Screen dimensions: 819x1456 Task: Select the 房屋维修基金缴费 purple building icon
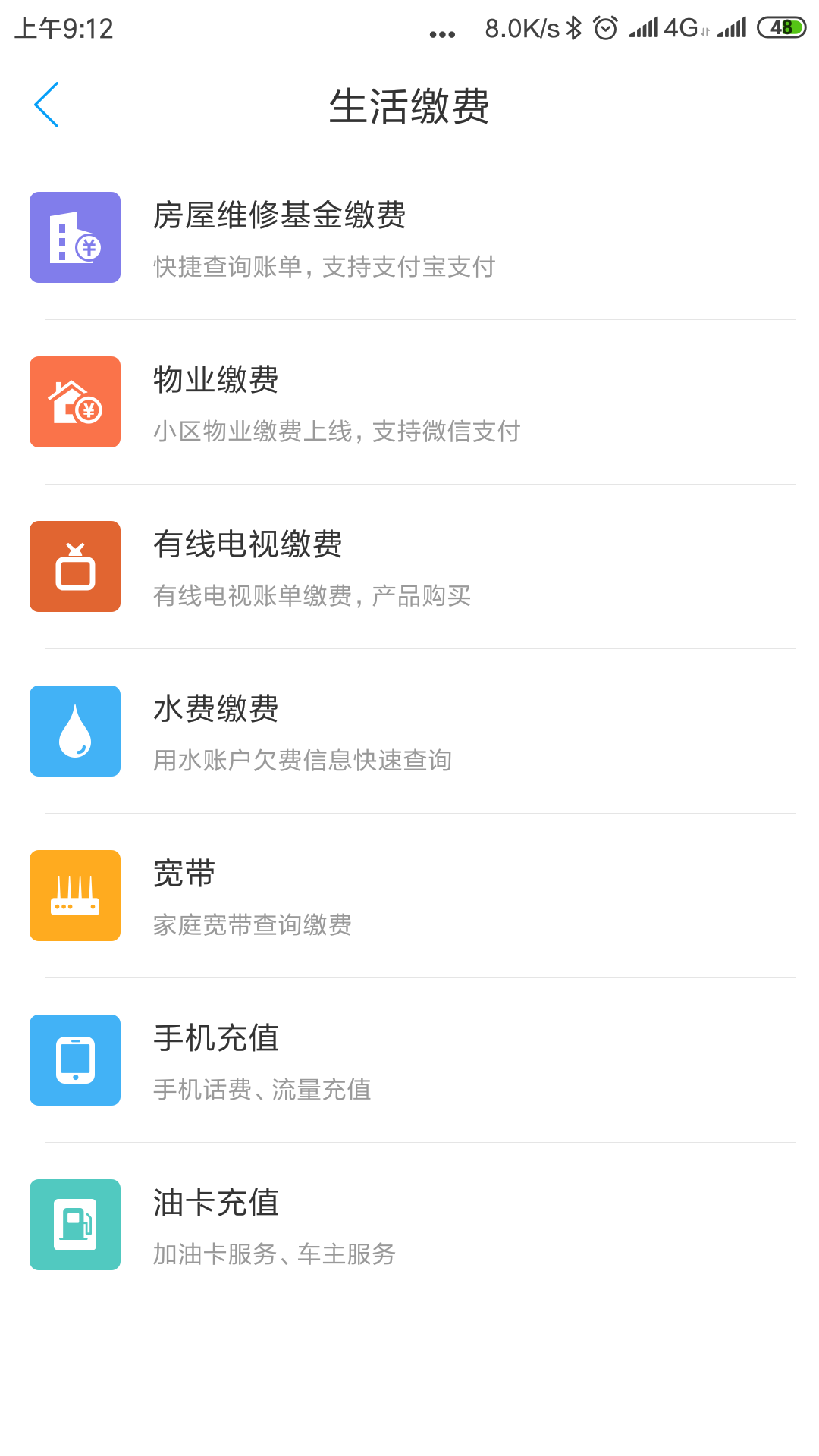coord(74,237)
